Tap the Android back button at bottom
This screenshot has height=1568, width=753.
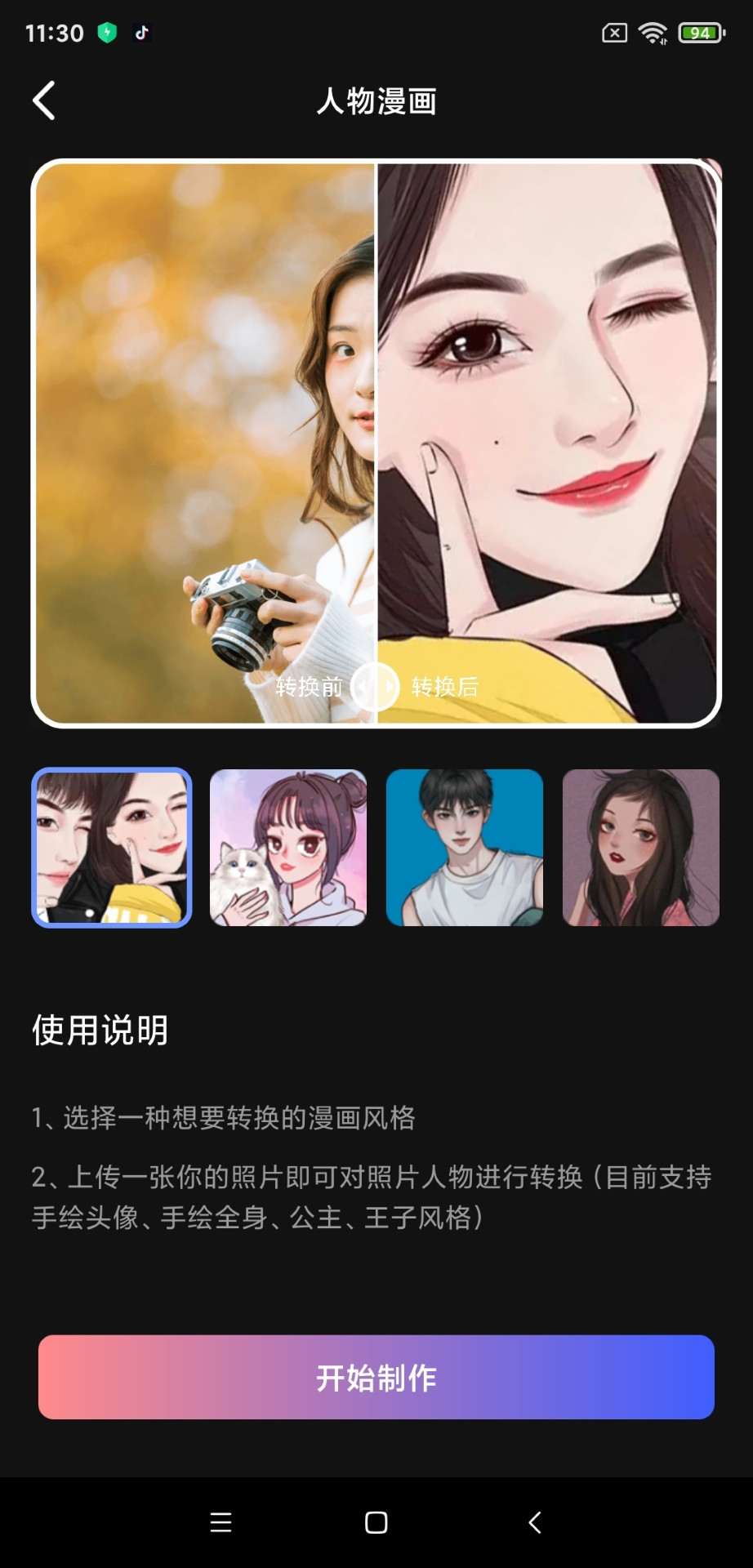(x=533, y=1522)
